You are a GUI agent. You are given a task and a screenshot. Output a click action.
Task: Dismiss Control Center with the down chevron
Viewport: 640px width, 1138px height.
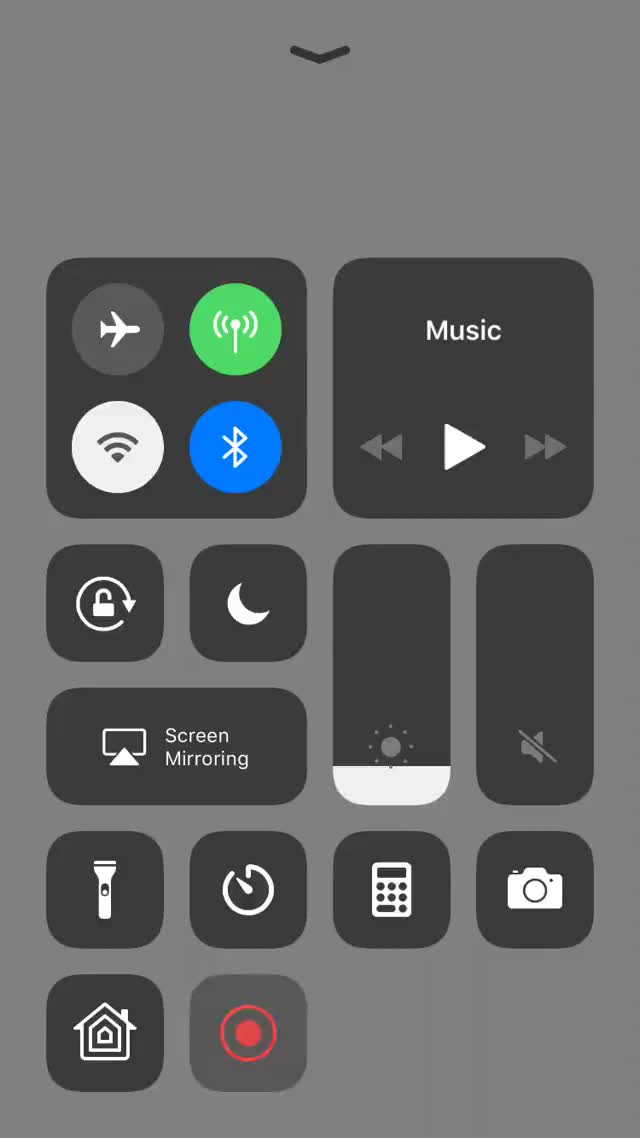click(320, 54)
